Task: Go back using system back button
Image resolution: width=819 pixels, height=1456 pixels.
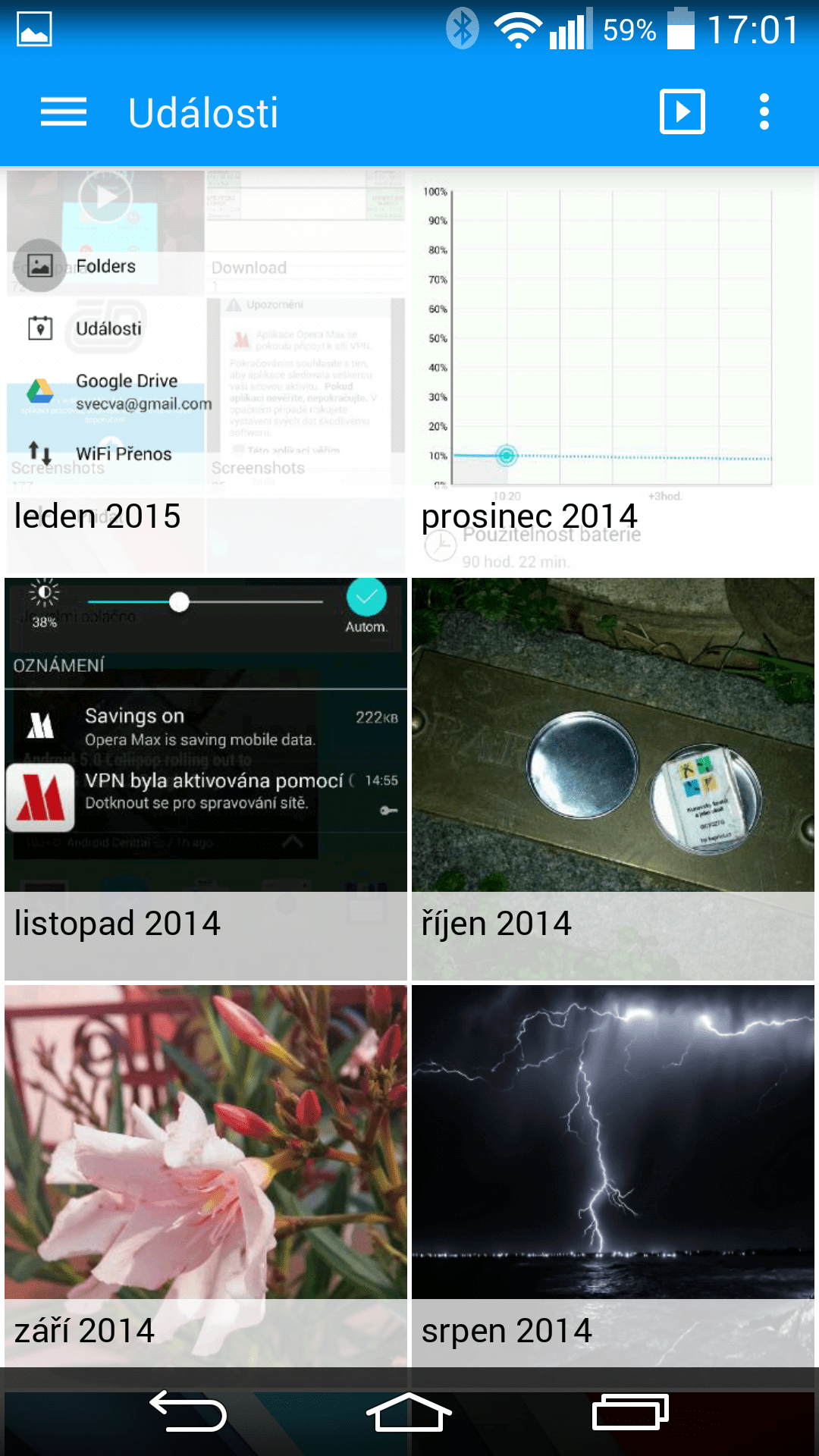Action: 188,1412
